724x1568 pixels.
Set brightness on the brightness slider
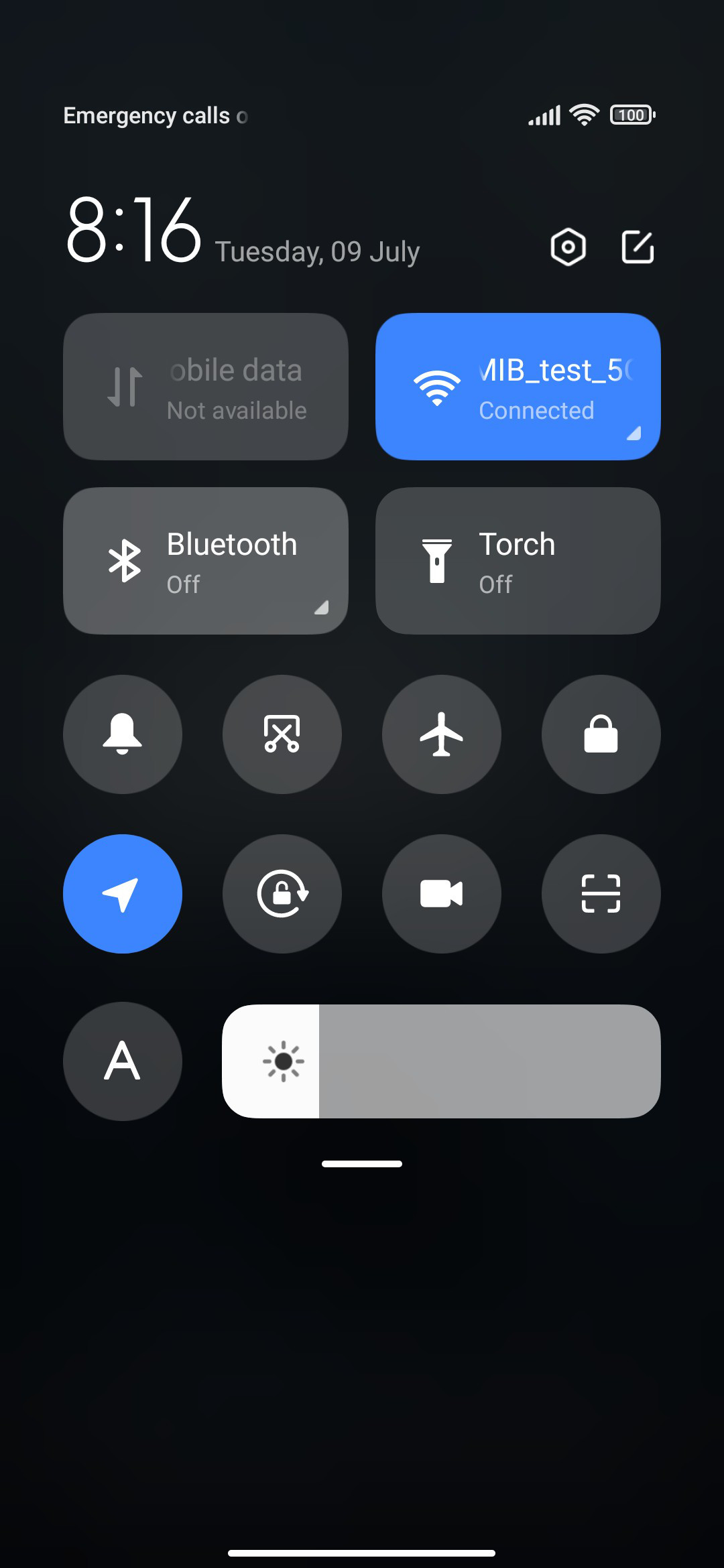click(441, 1061)
